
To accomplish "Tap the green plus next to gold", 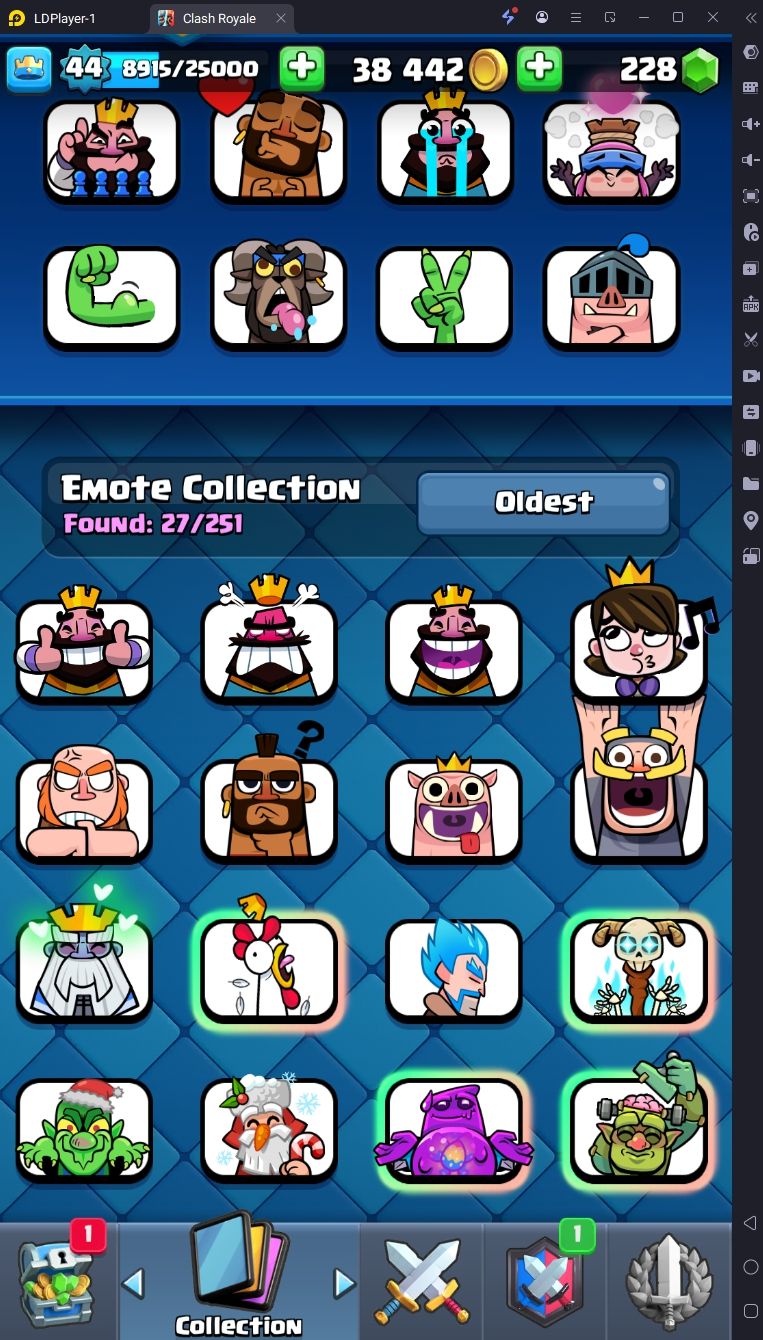I will pos(540,69).
